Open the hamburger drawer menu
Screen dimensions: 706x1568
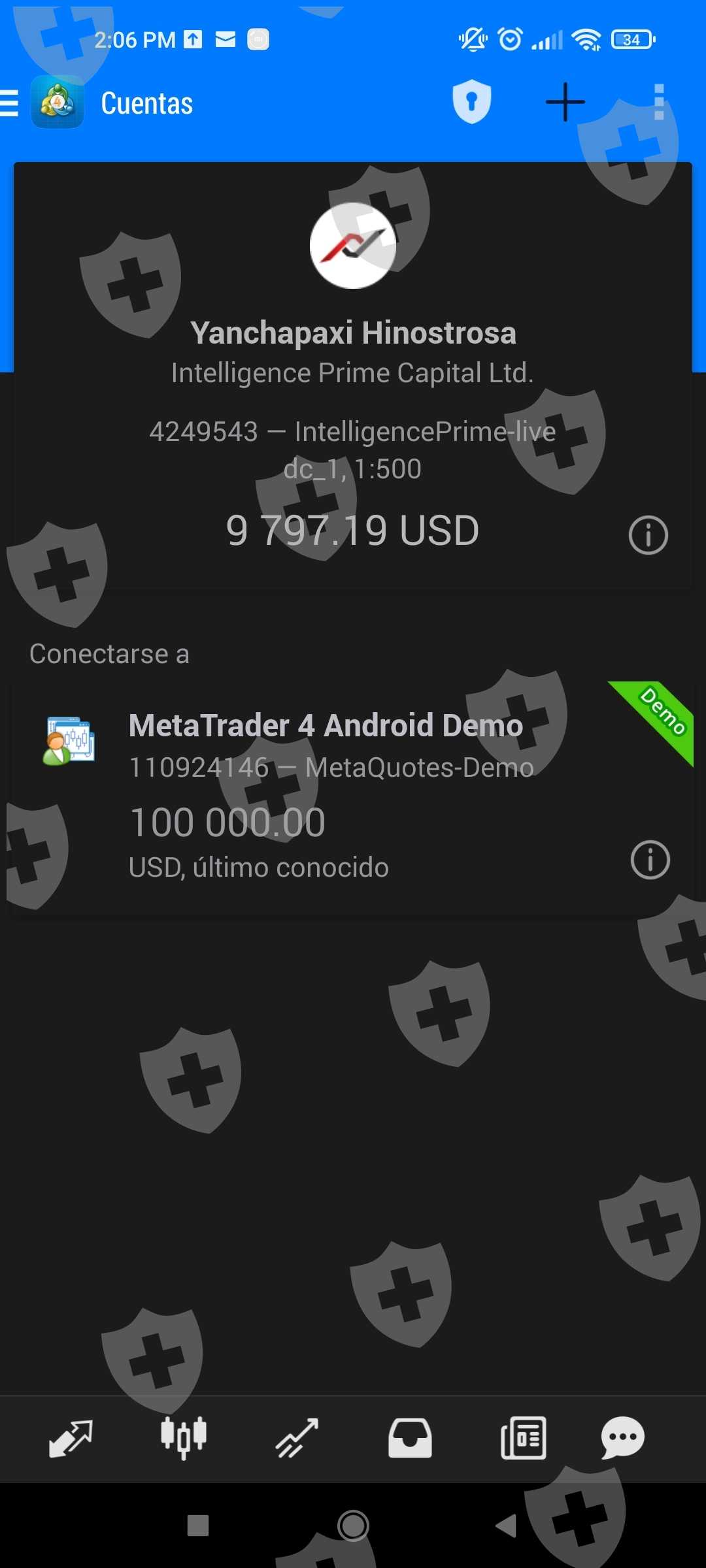point(10,103)
